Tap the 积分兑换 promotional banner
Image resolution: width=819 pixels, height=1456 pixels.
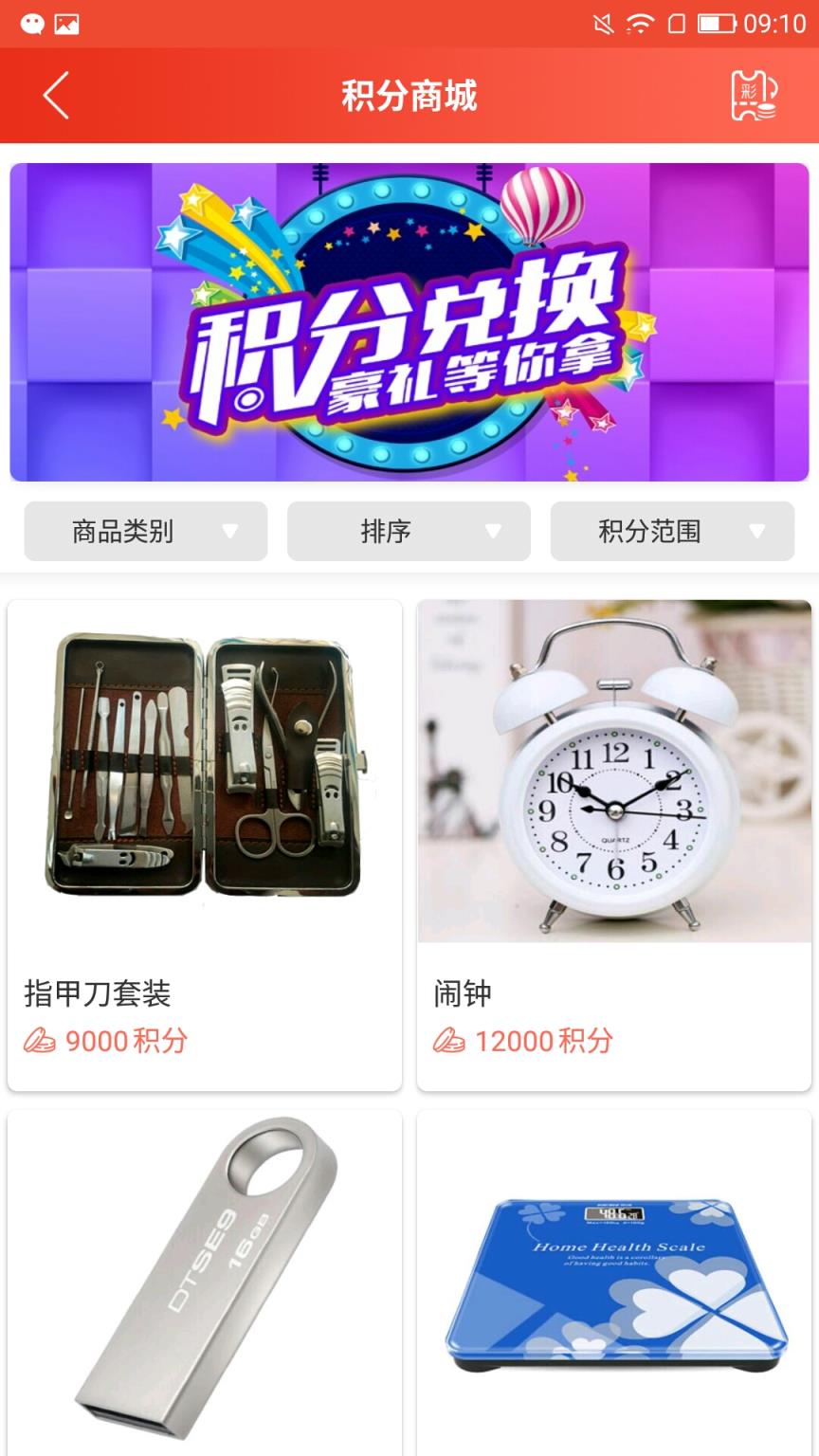409,322
